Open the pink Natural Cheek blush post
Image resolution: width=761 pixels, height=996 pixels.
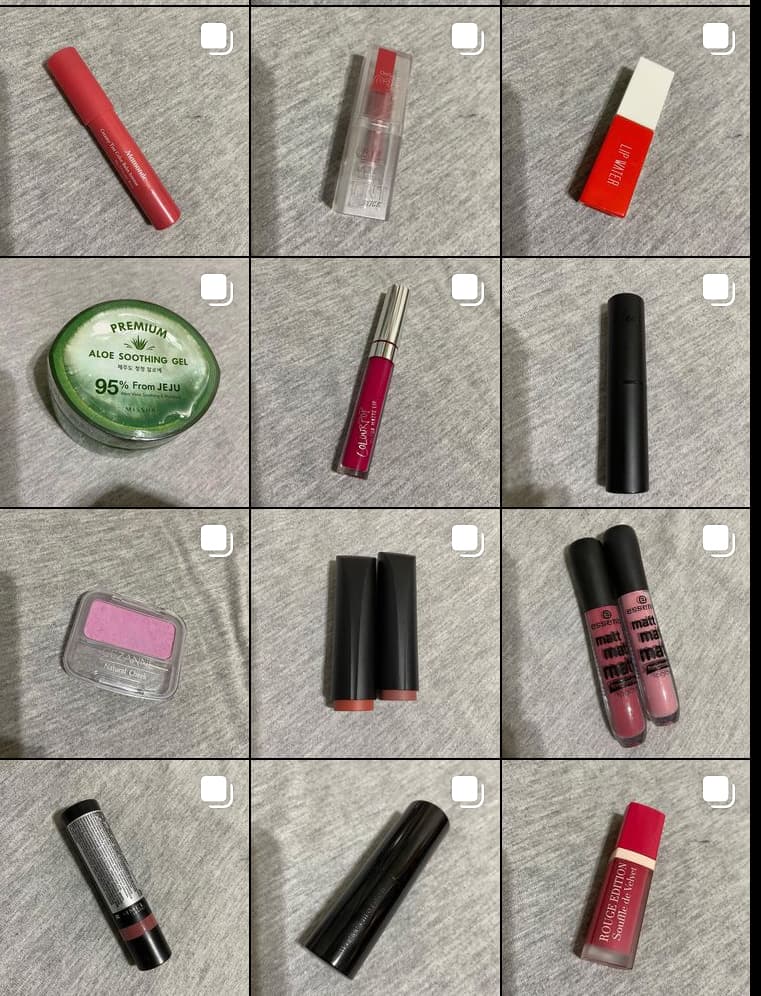coord(124,634)
